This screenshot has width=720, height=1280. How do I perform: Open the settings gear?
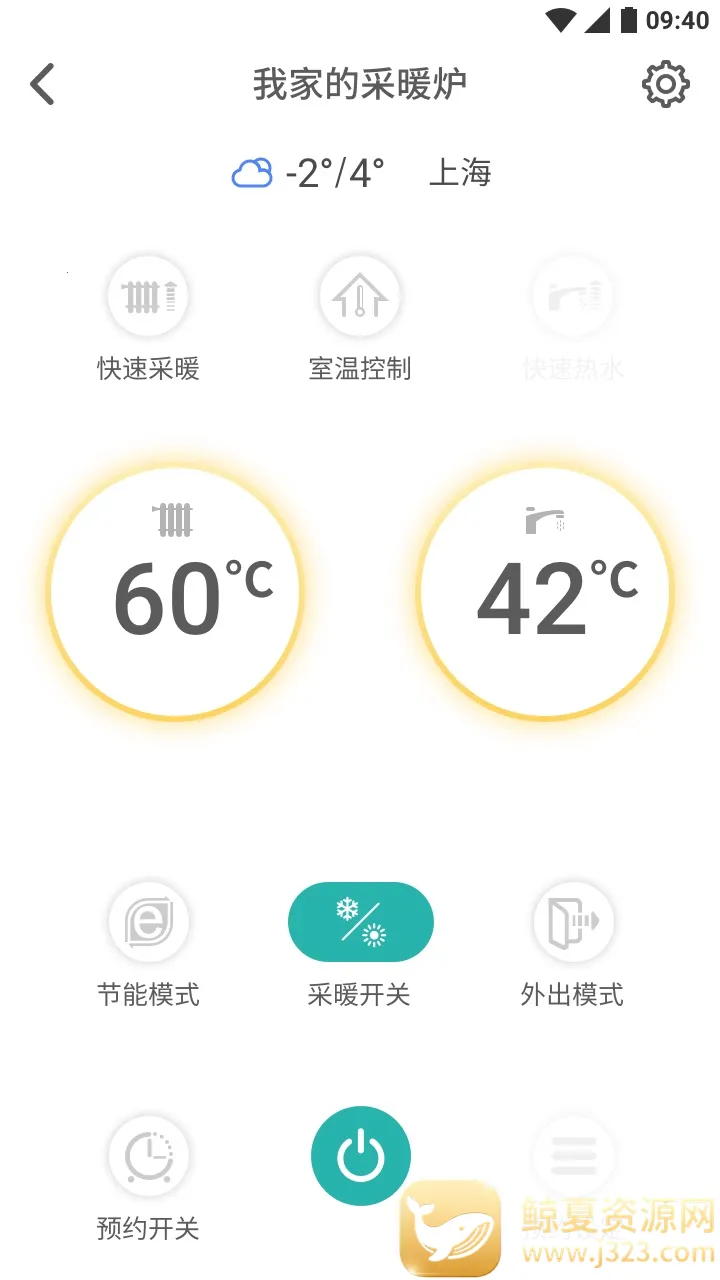click(665, 84)
